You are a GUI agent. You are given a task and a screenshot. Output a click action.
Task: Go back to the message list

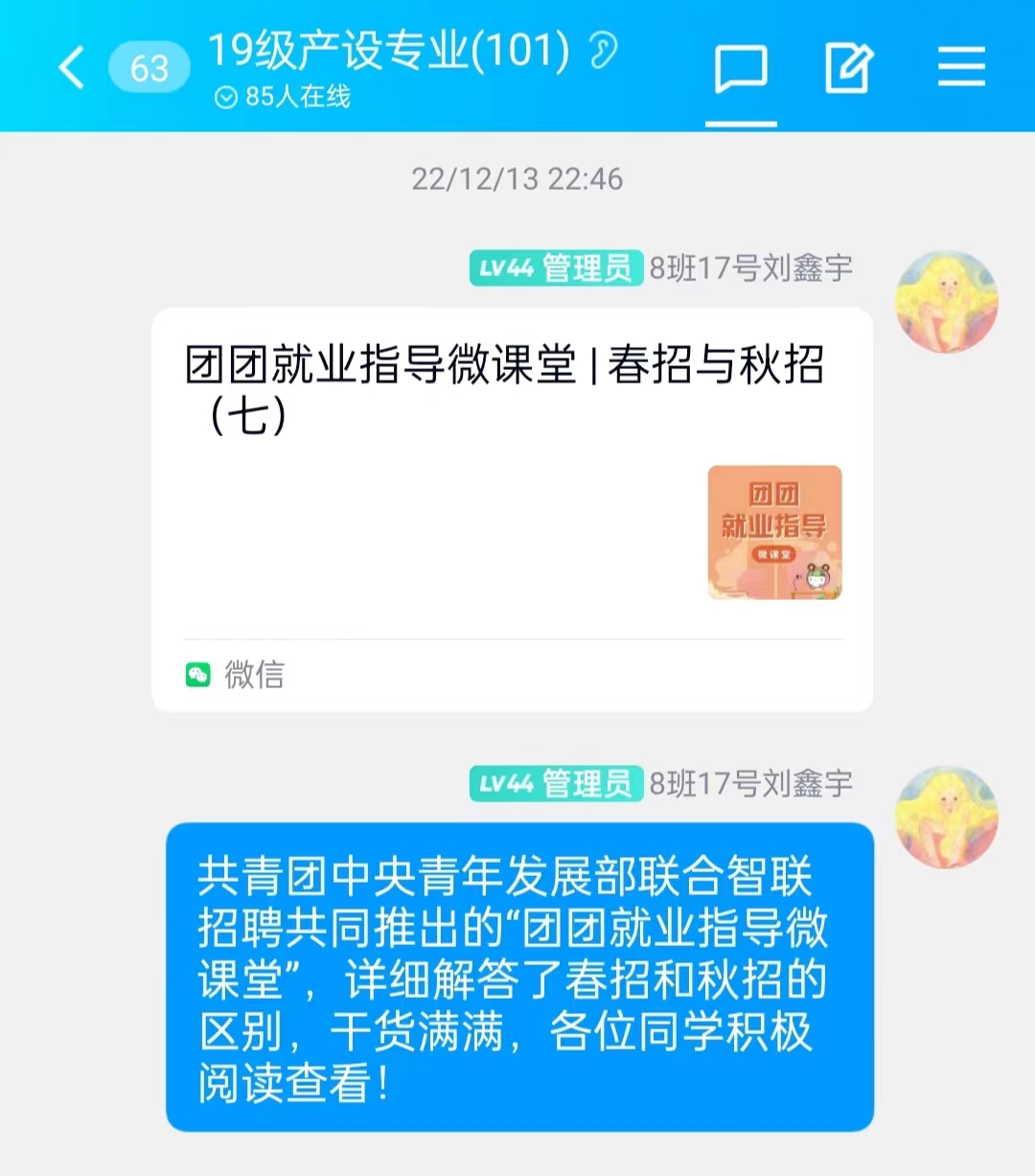(73, 68)
